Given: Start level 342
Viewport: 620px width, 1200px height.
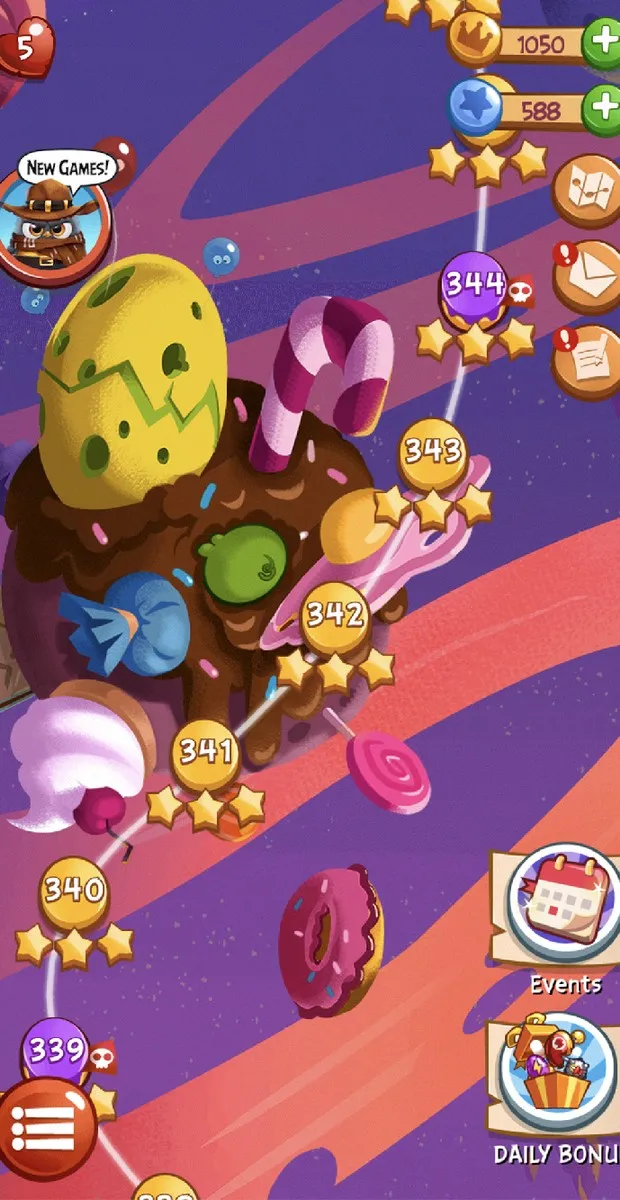Looking at the screenshot, I should [x=334, y=615].
